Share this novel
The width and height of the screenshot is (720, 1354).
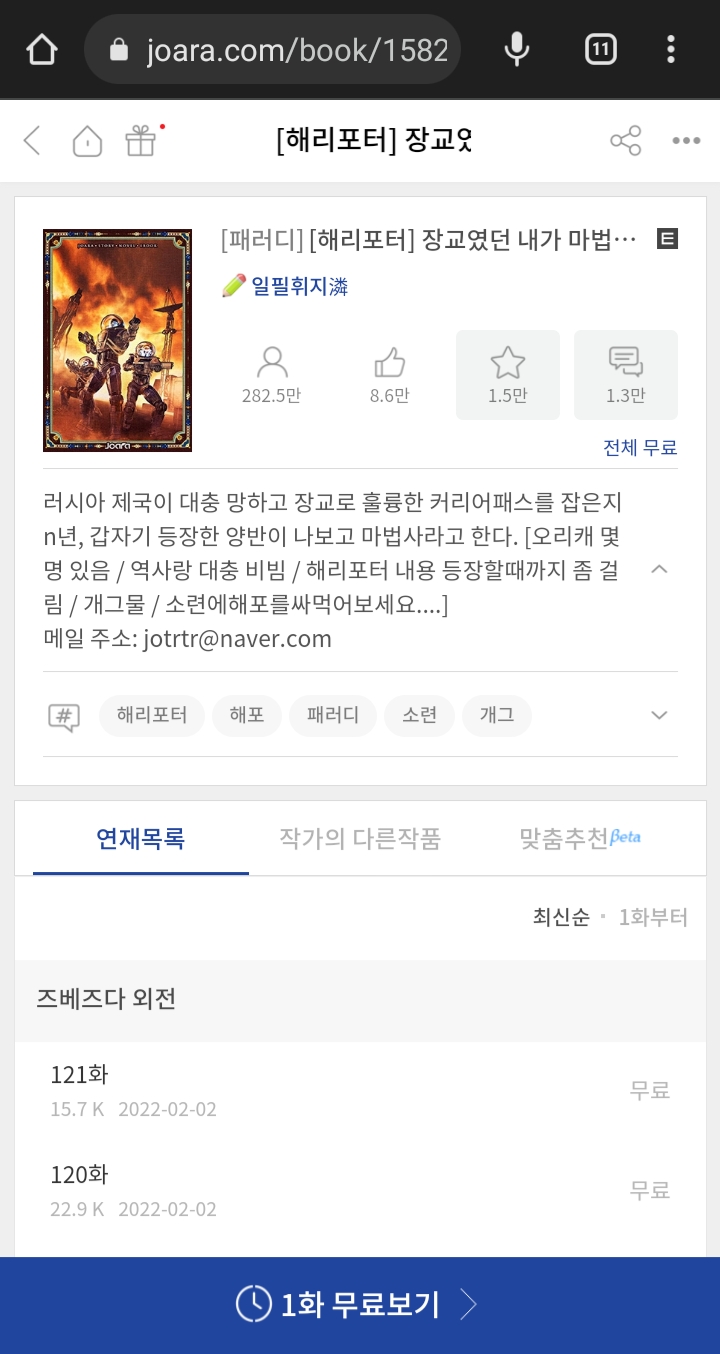[626, 141]
